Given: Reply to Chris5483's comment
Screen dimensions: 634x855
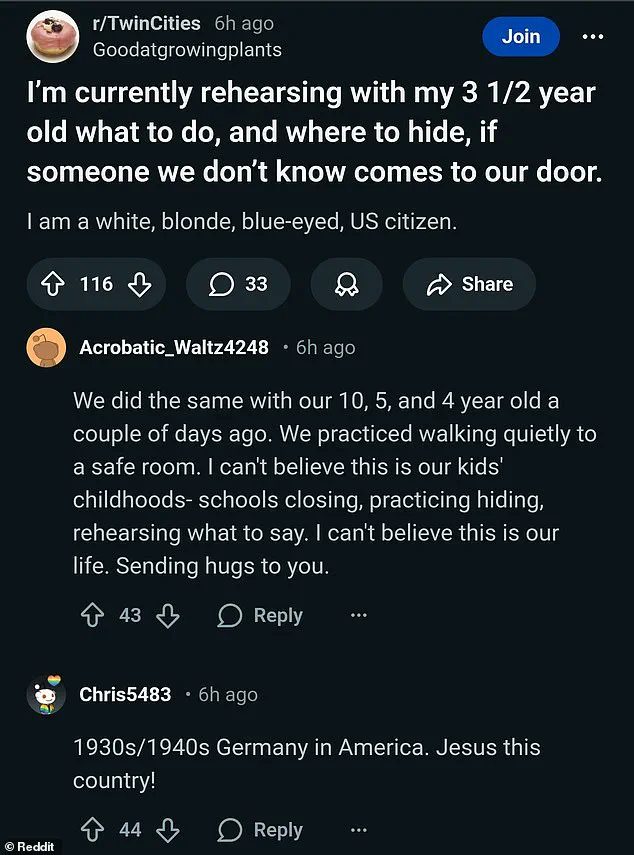Looking at the screenshot, I should coord(260,829).
